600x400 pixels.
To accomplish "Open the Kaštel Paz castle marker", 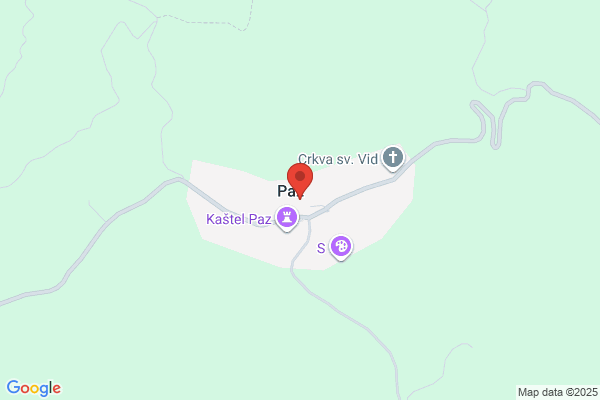I will pyautogui.click(x=288, y=217).
